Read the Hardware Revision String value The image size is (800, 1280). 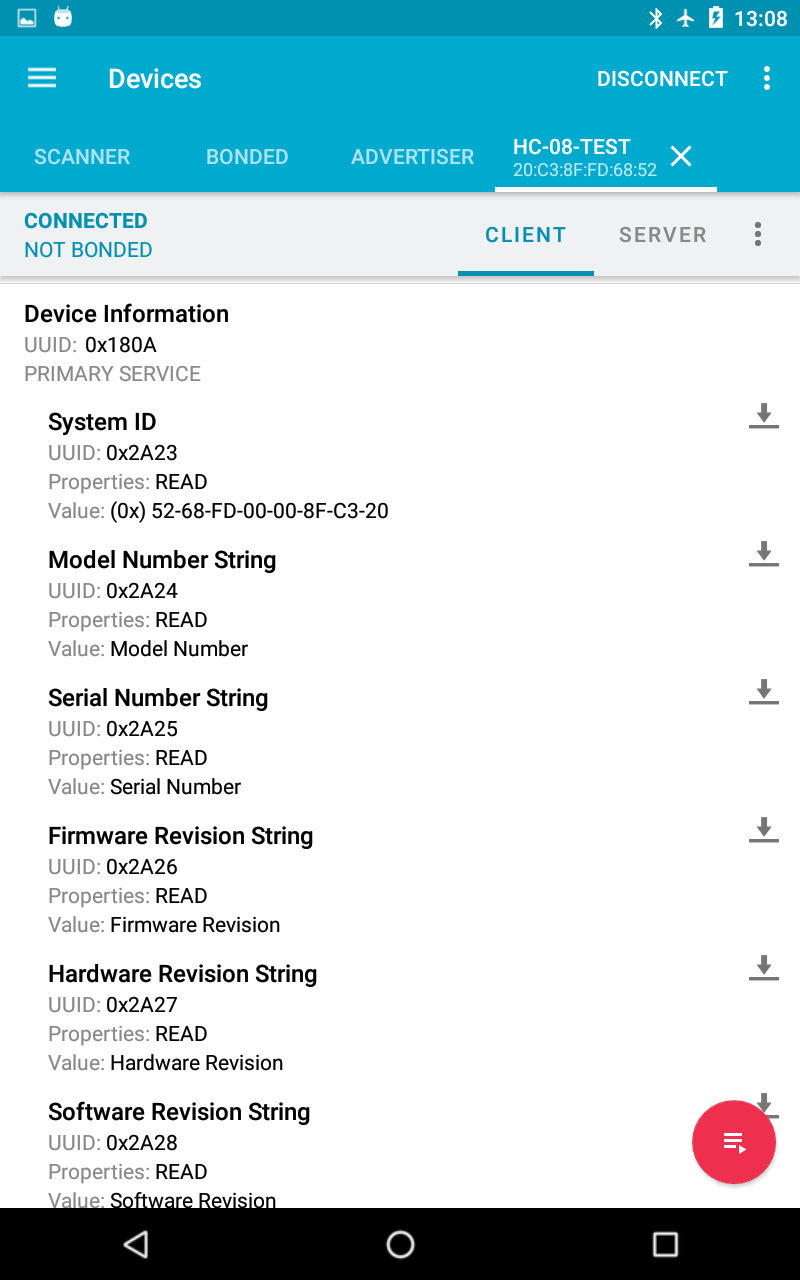763,968
